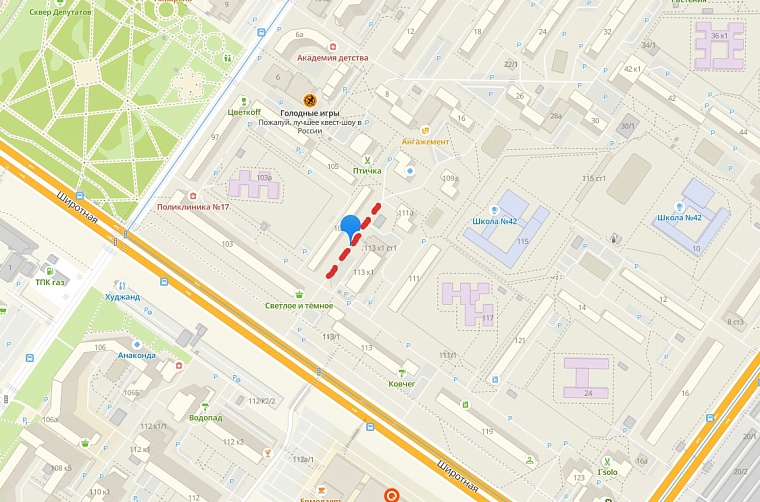Tap the Водопад place marker
Viewport: 760px width, 502px height.
pos(205,406)
